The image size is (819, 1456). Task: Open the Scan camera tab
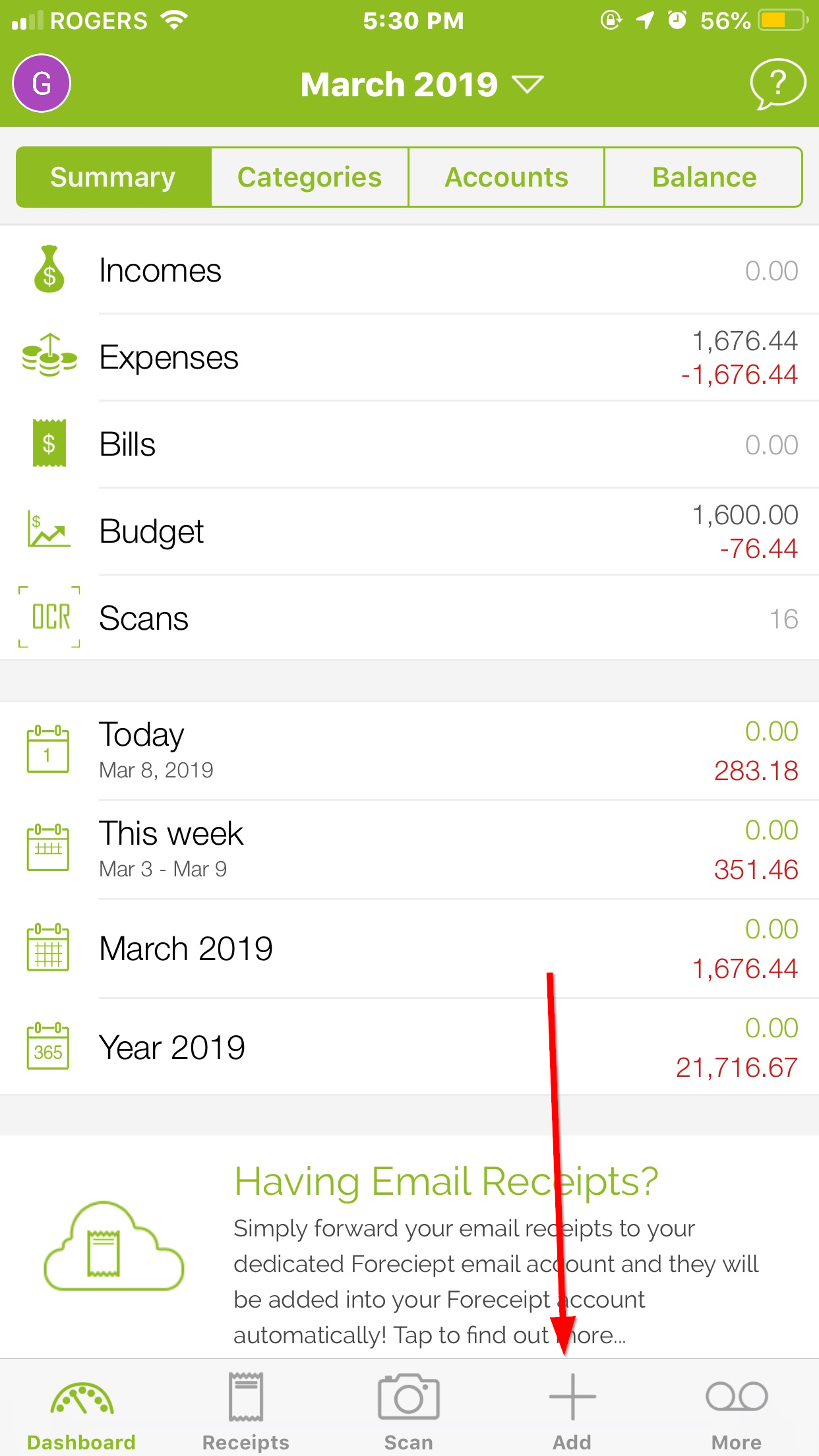(409, 1410)
